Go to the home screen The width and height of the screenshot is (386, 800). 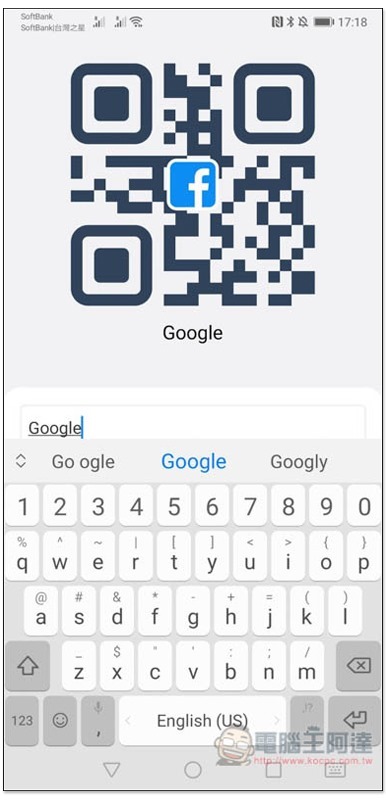(x=193, y=770)
